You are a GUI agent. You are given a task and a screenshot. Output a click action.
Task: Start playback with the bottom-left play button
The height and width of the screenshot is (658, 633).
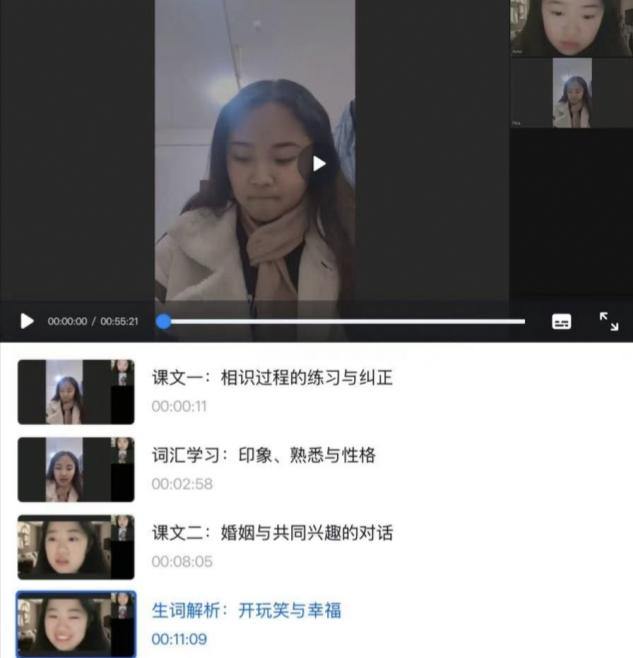(x=27, y=321)
